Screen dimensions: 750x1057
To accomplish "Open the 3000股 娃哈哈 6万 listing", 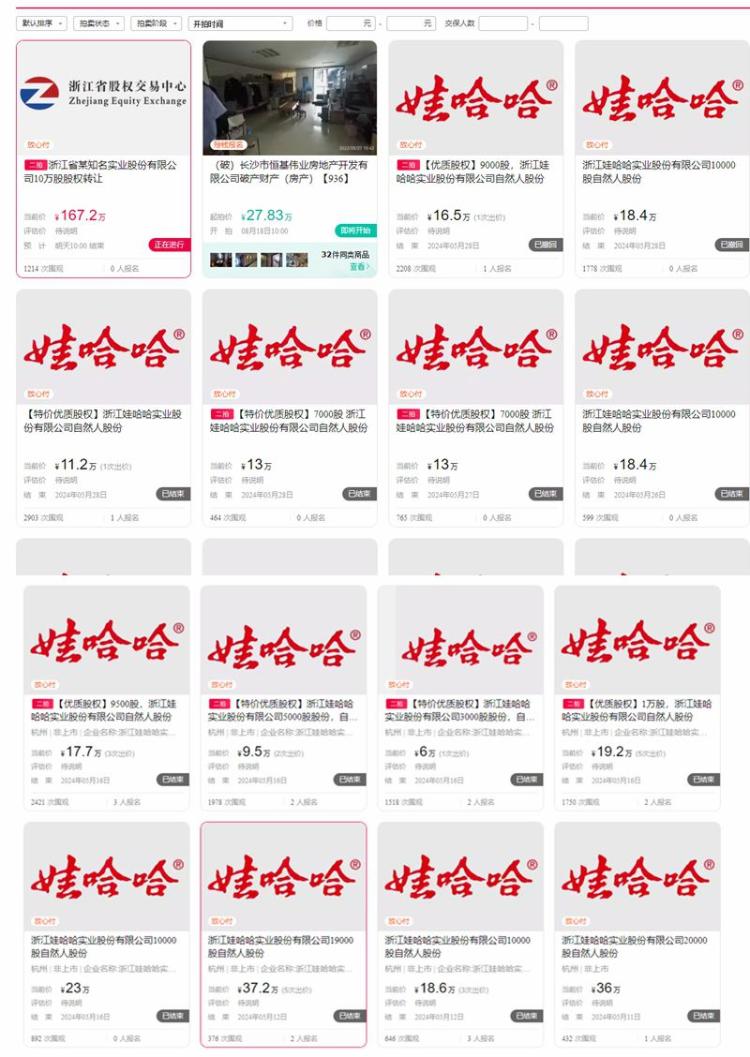I will (x=460, y=710).
